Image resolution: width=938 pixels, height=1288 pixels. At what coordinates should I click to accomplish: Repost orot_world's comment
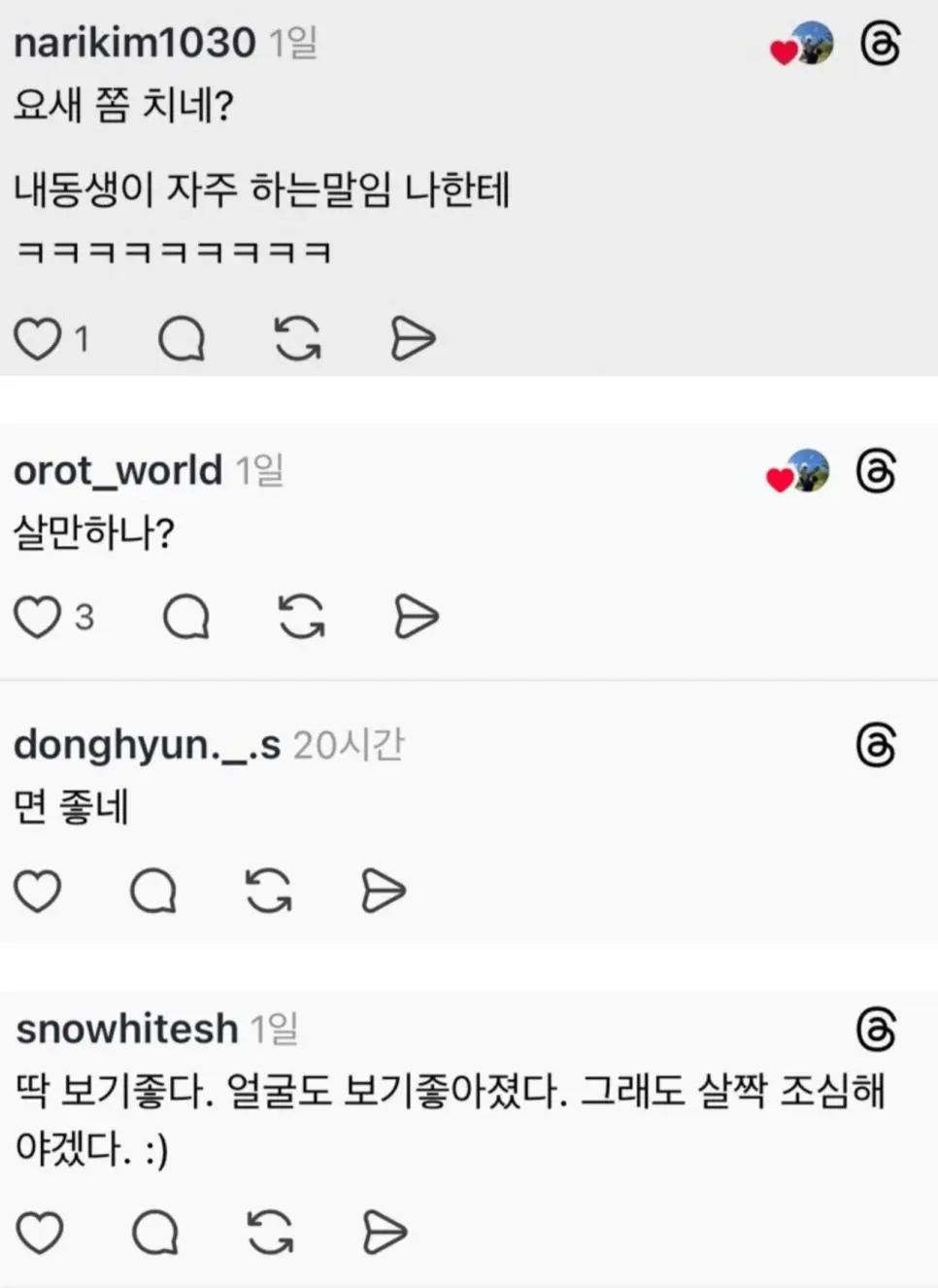coord(301,617)
